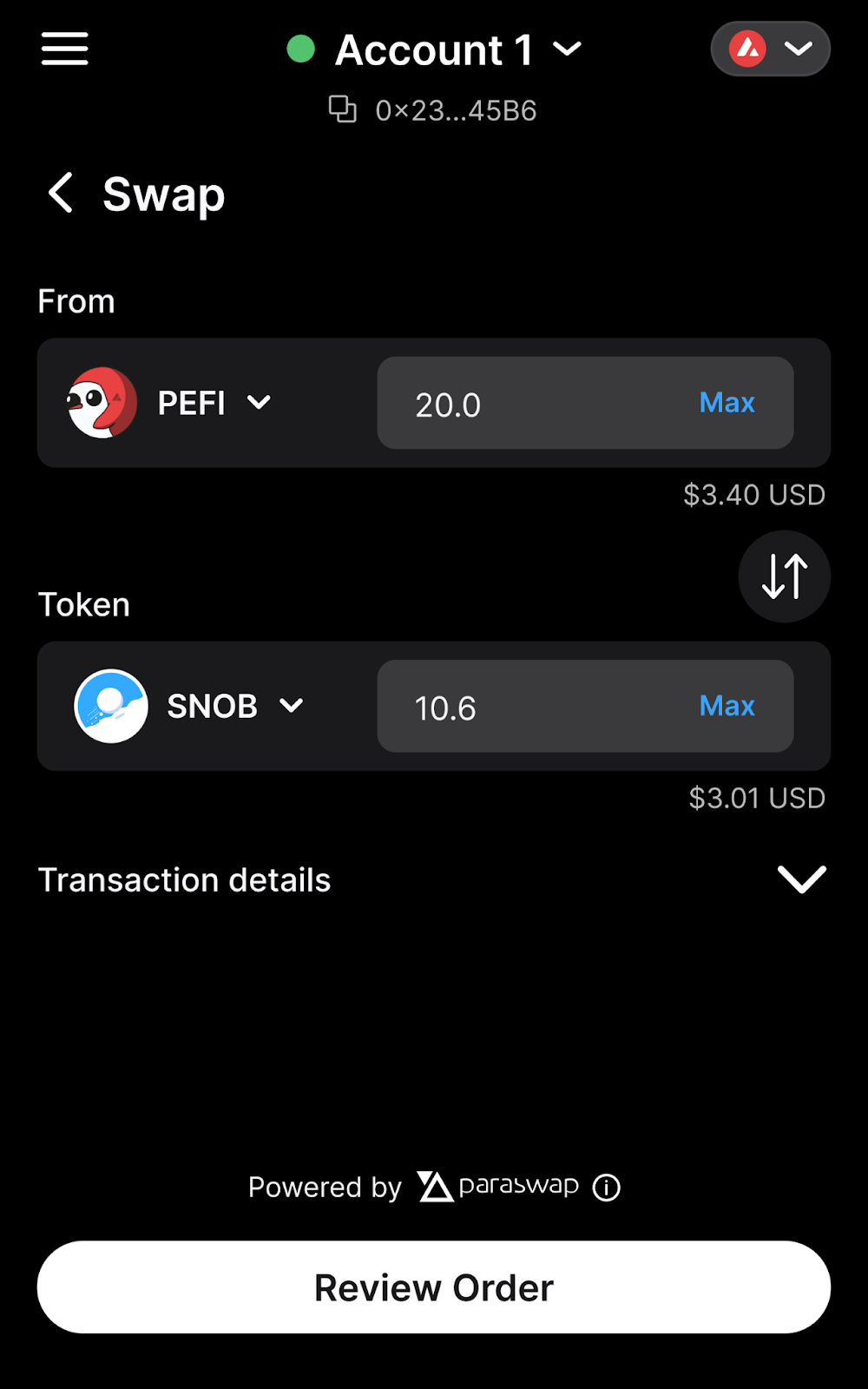The width and height of the screenshot is (868, 1389).
Task: View the Paraswap info icon
Action: pyautogui.click(x=606, y=1188)
